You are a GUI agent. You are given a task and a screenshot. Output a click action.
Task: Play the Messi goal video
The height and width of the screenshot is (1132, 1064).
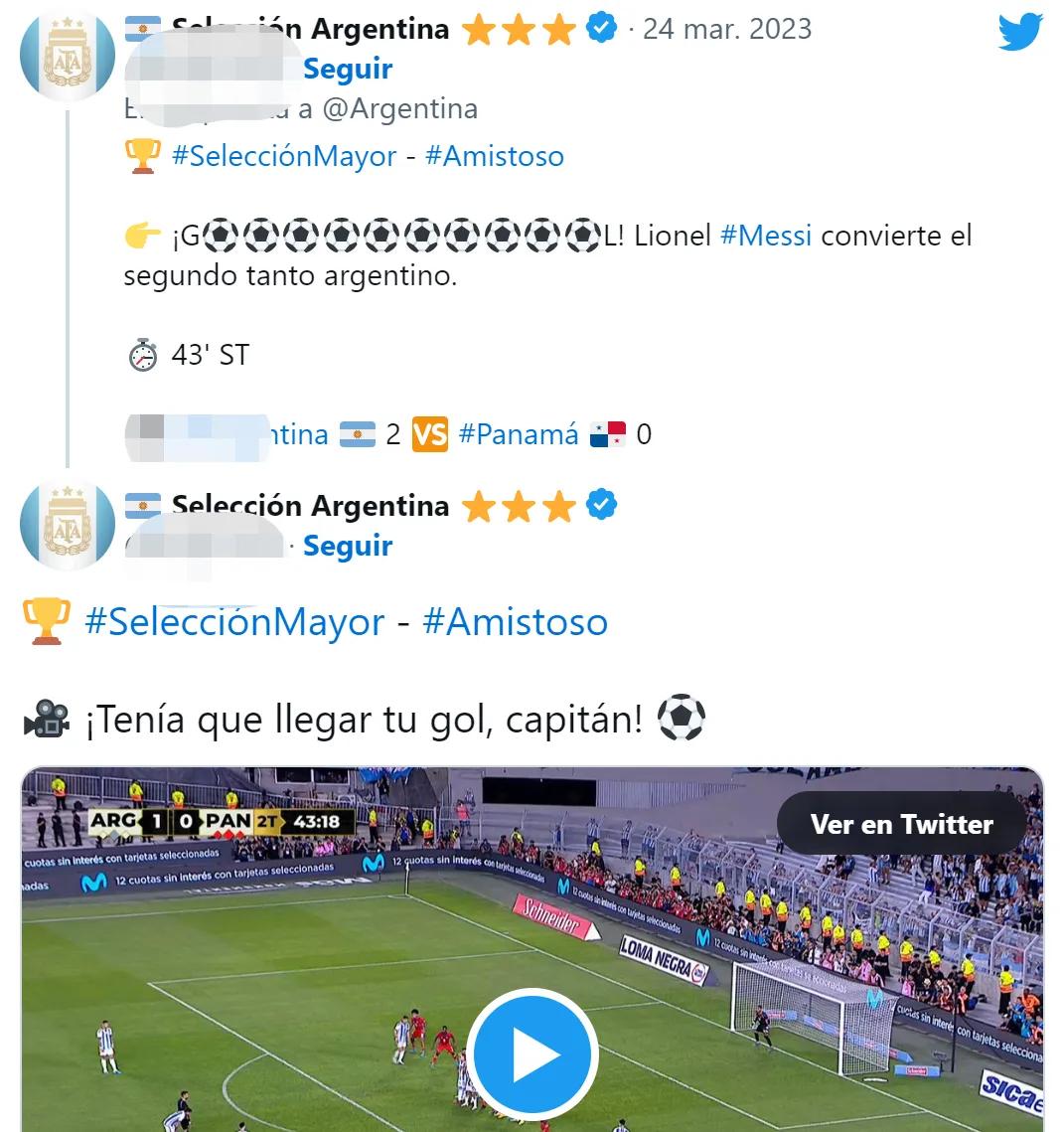[x=532, y=1053]
